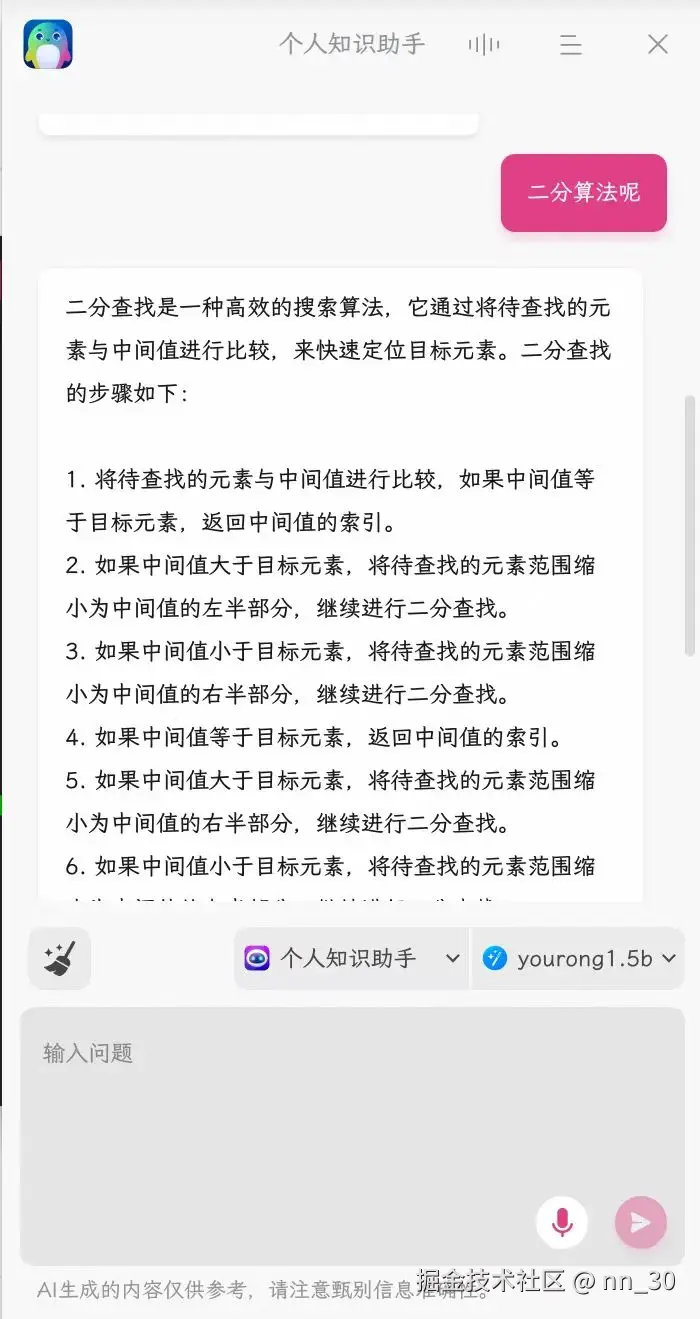Send the message with the arrow button
Viewport: 700px width, 1319px height.
coord(640,1222)
